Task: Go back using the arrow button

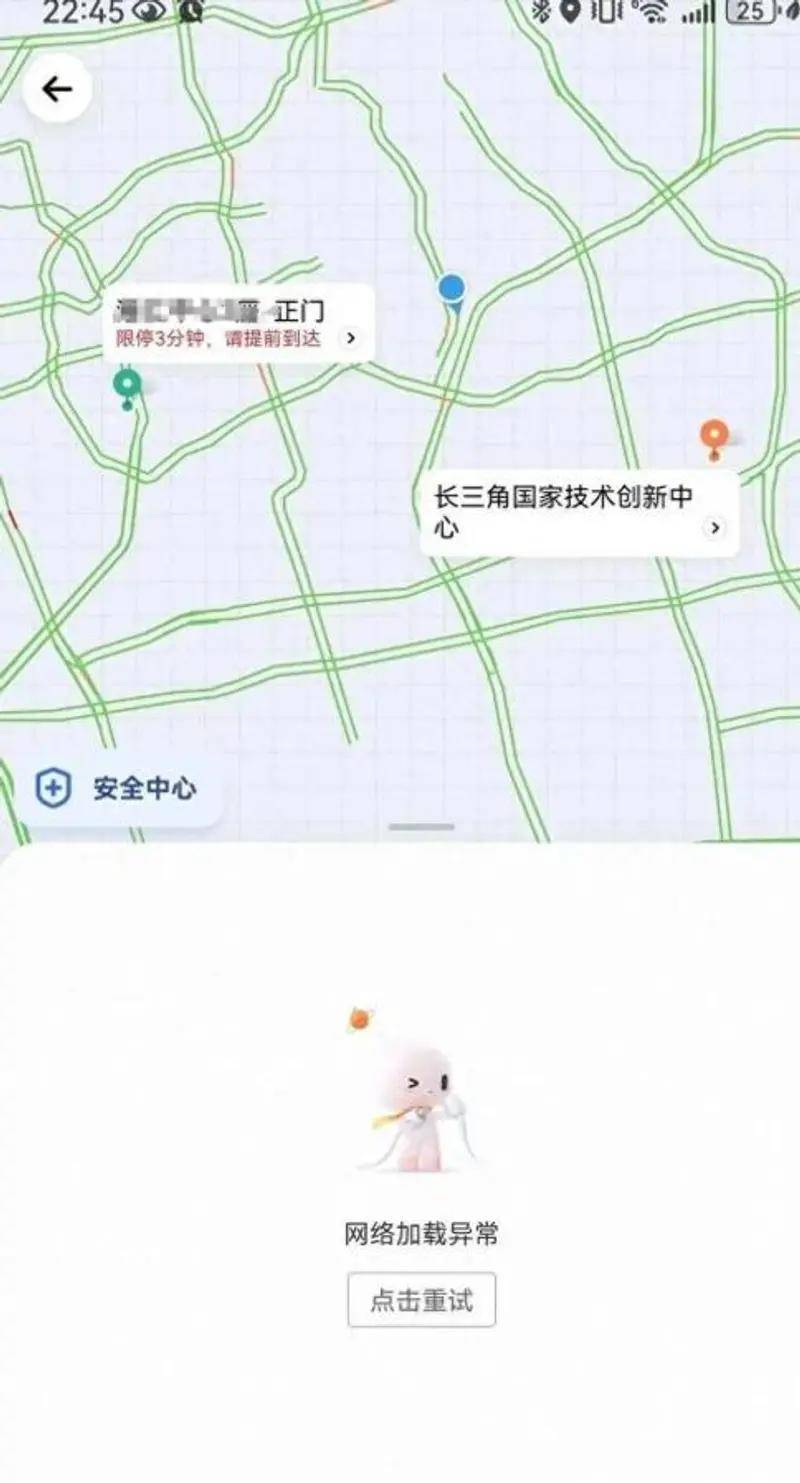Action: [x=57, y=89]
